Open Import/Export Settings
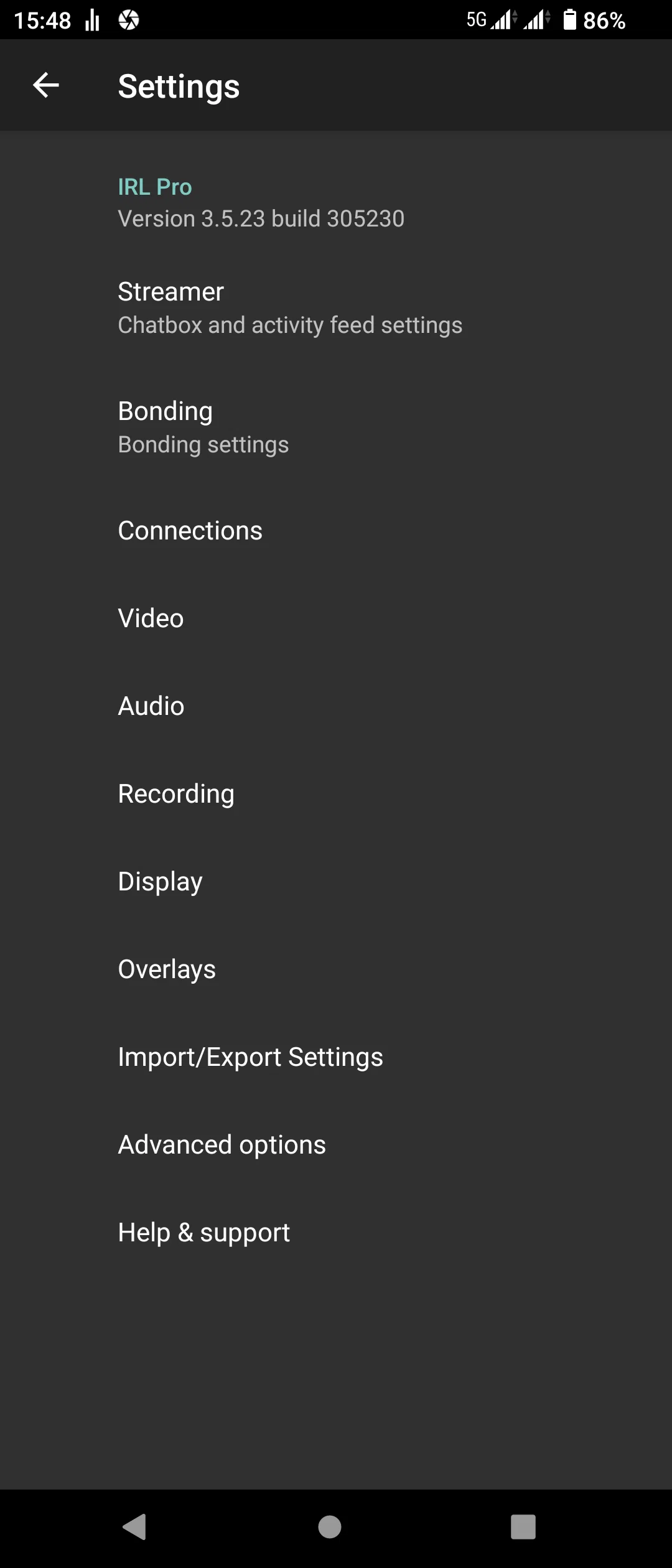This screenshot has width=672, height=1568. click(x=336, y=1057)
